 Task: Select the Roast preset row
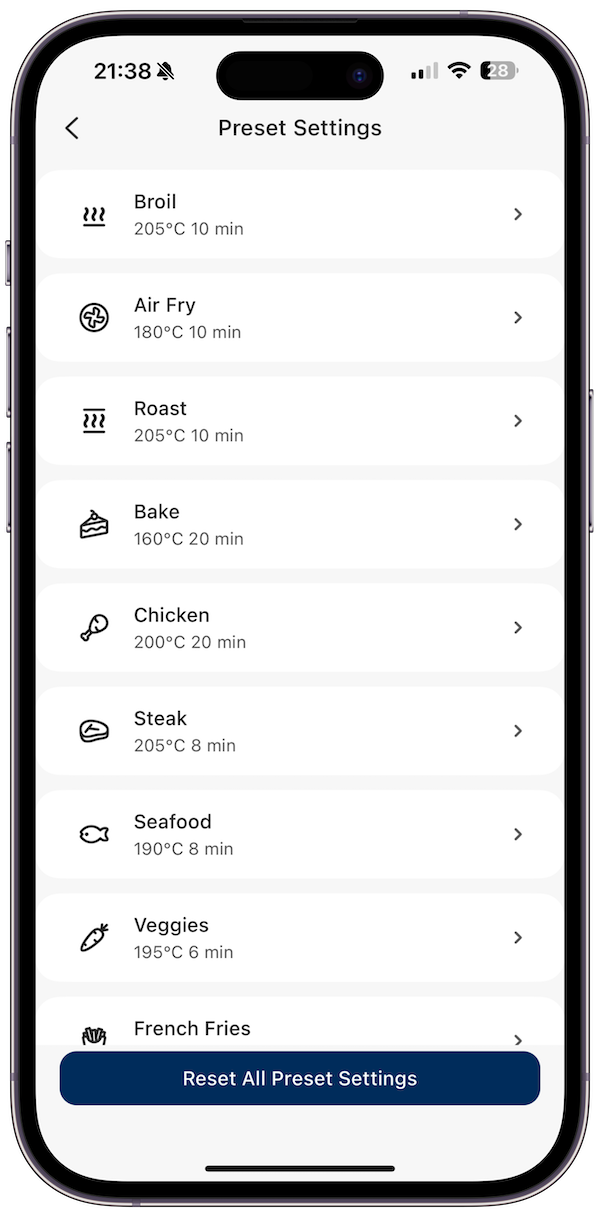(x=300, y=421)
